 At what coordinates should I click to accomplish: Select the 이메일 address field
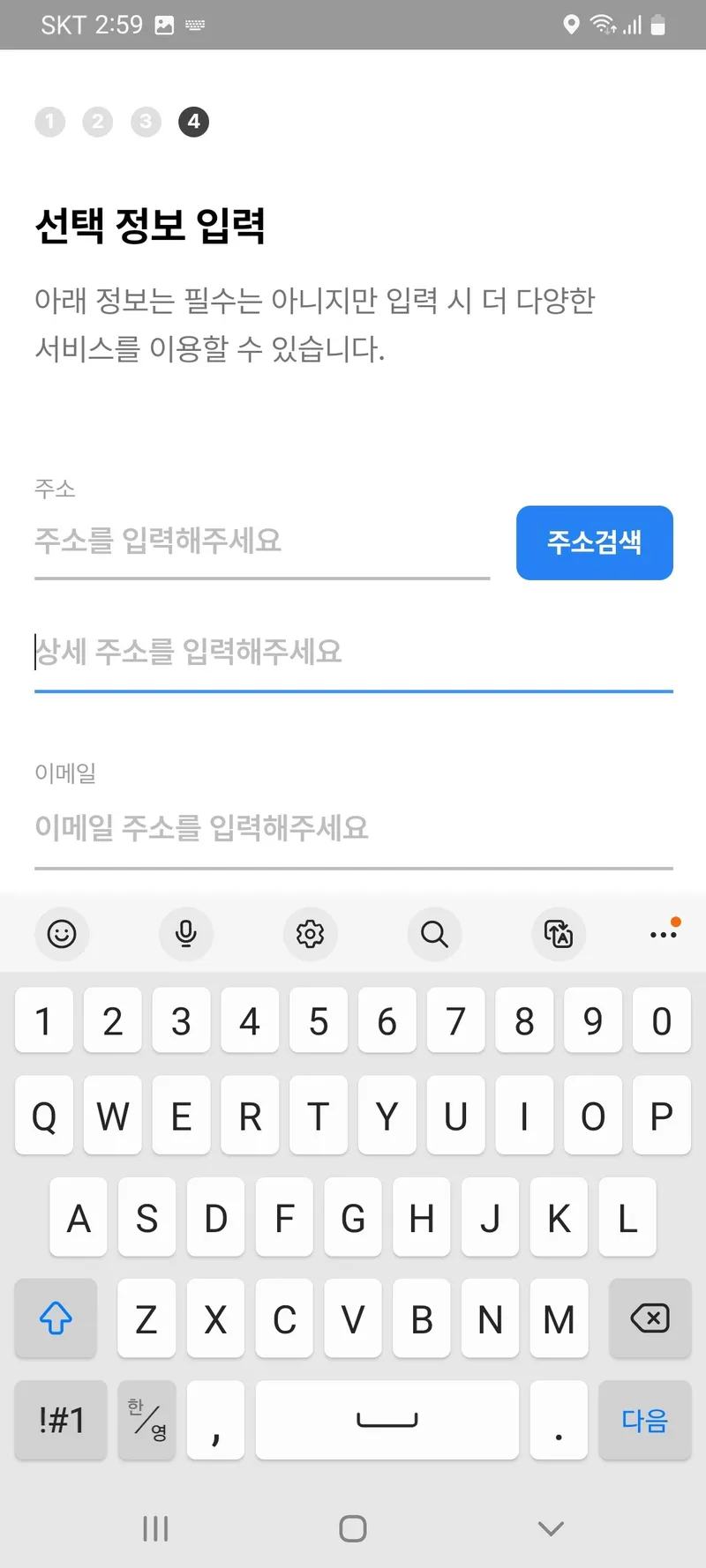(x=353, y=828)
